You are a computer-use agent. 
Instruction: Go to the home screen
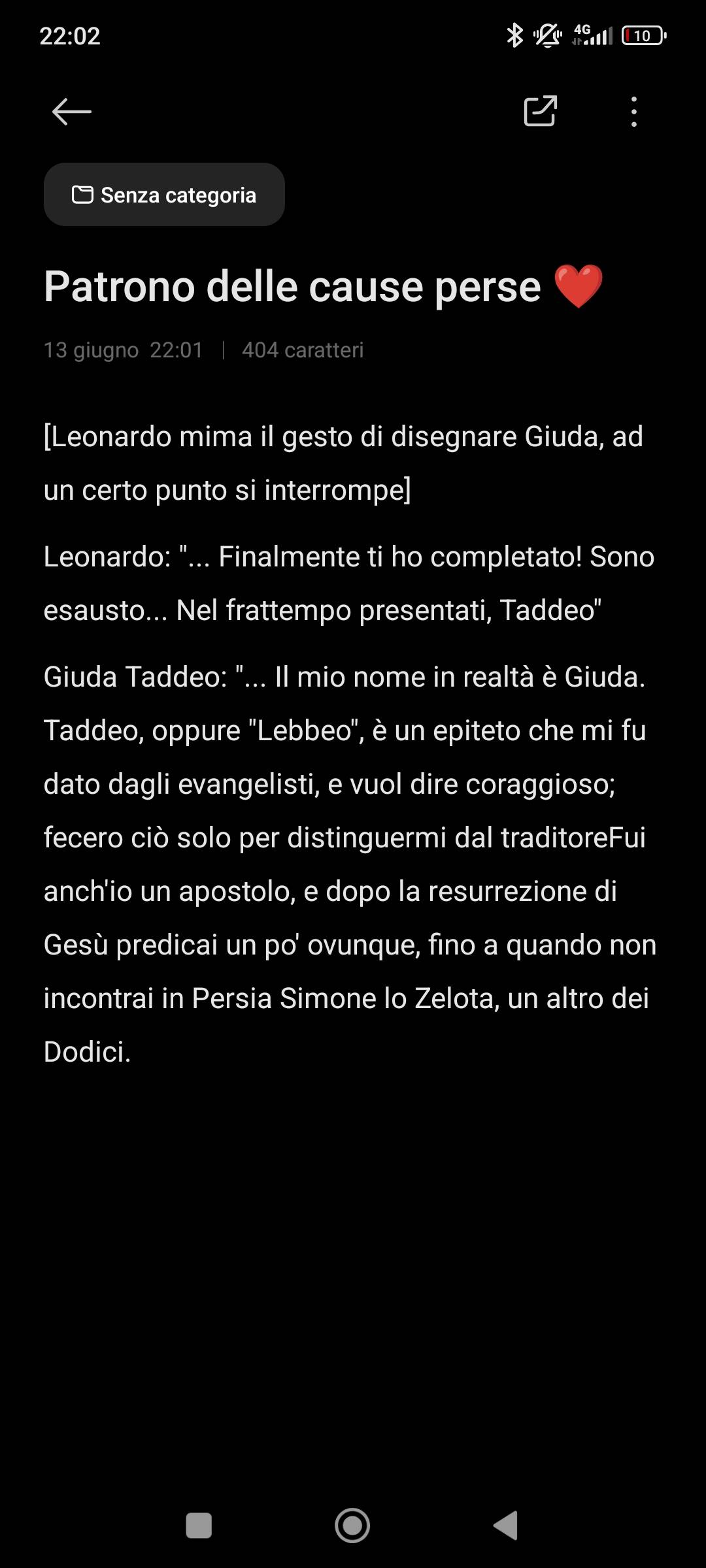click(x=352, y=1526)
